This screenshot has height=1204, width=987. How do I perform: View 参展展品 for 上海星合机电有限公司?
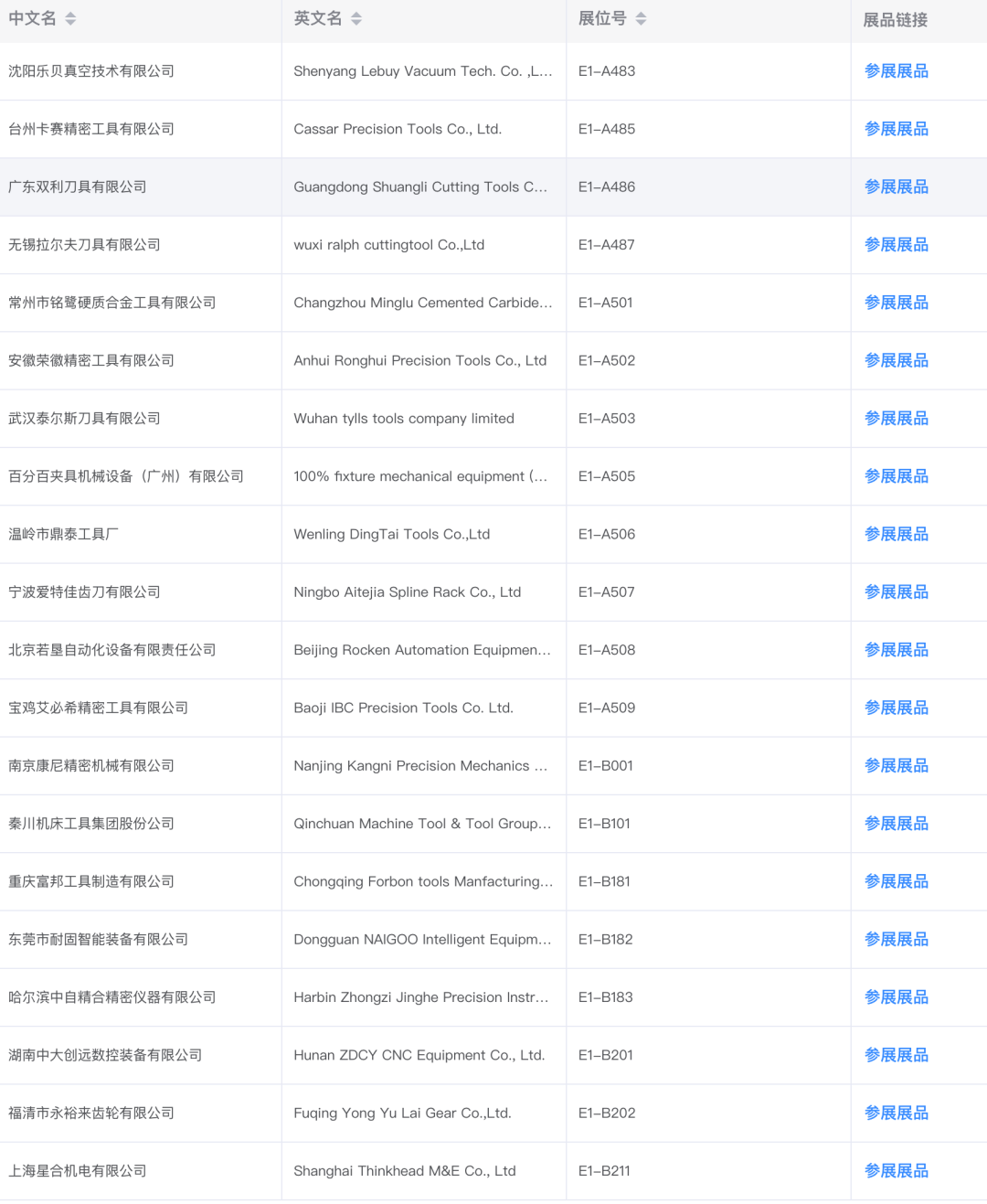896,1171
